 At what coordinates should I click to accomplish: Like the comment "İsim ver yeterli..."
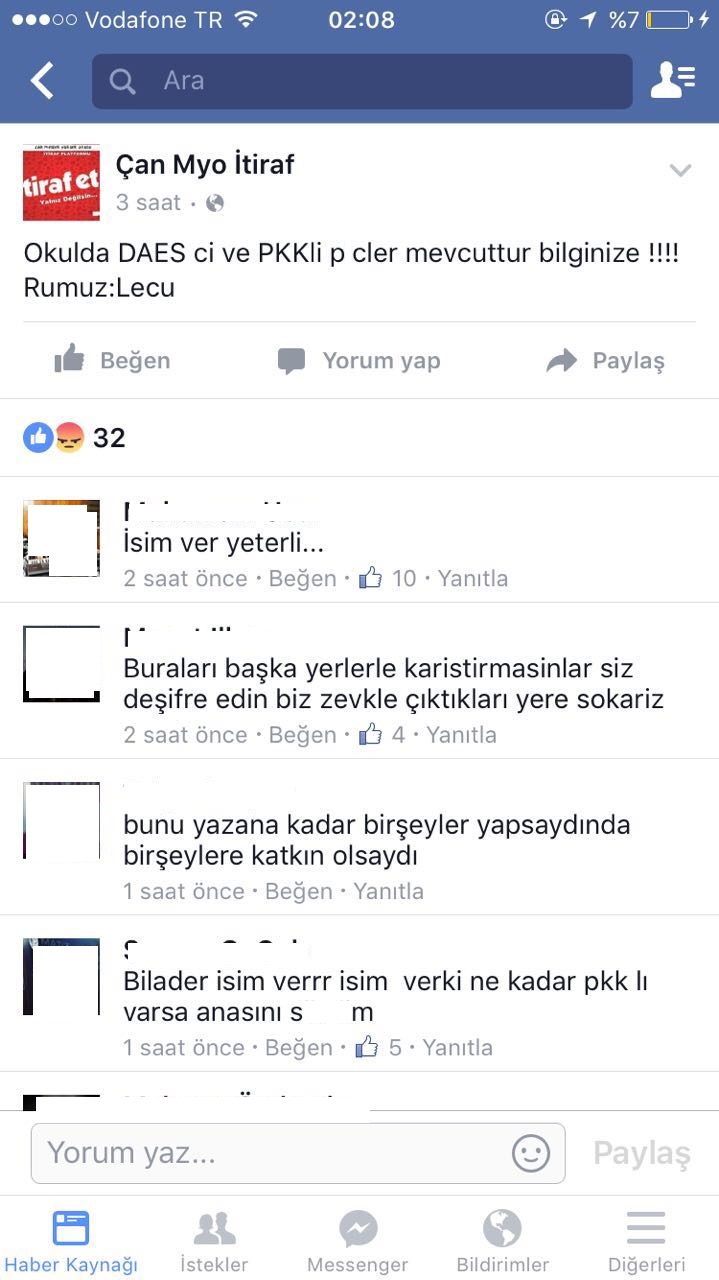302,578
